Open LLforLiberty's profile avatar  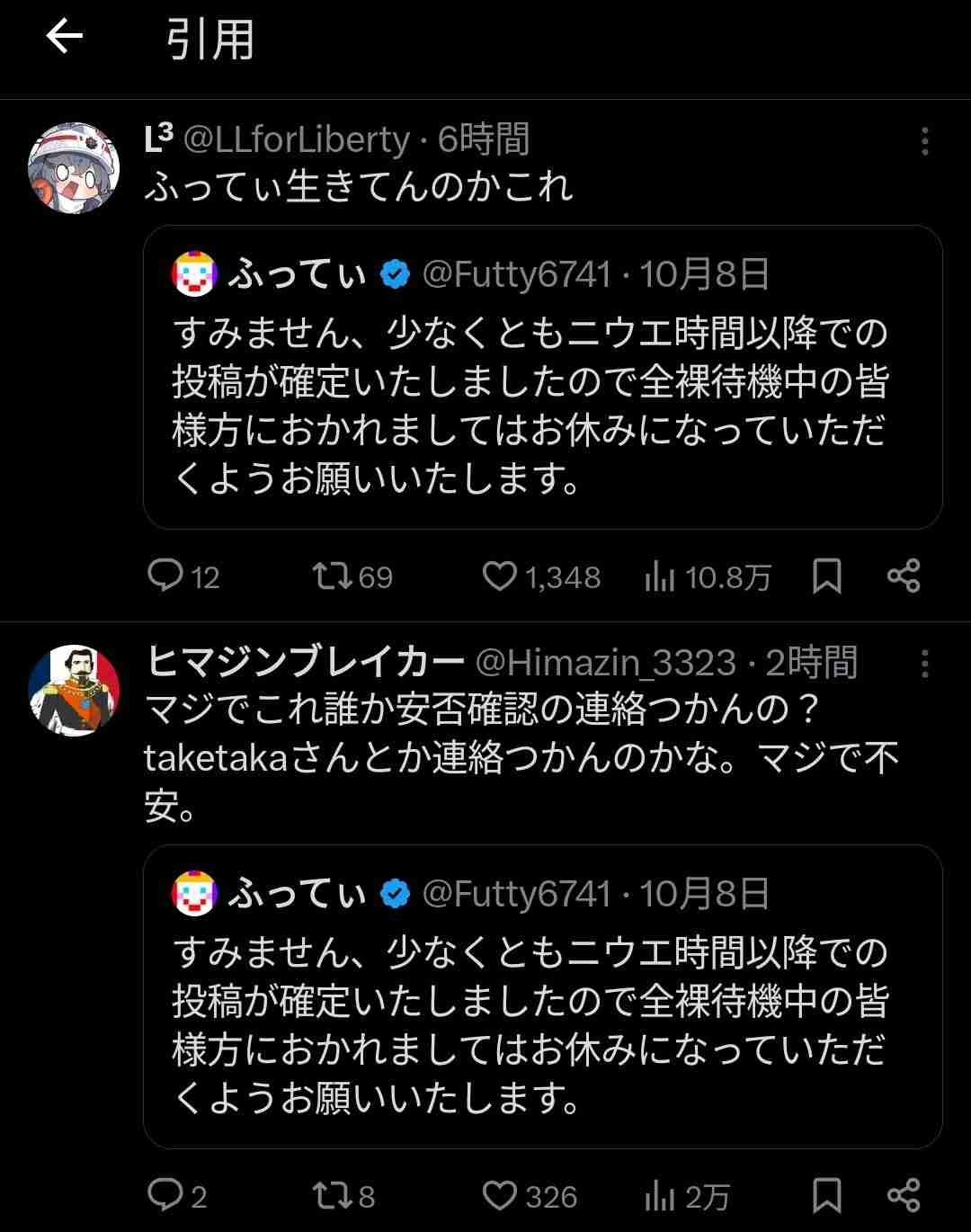74,168
